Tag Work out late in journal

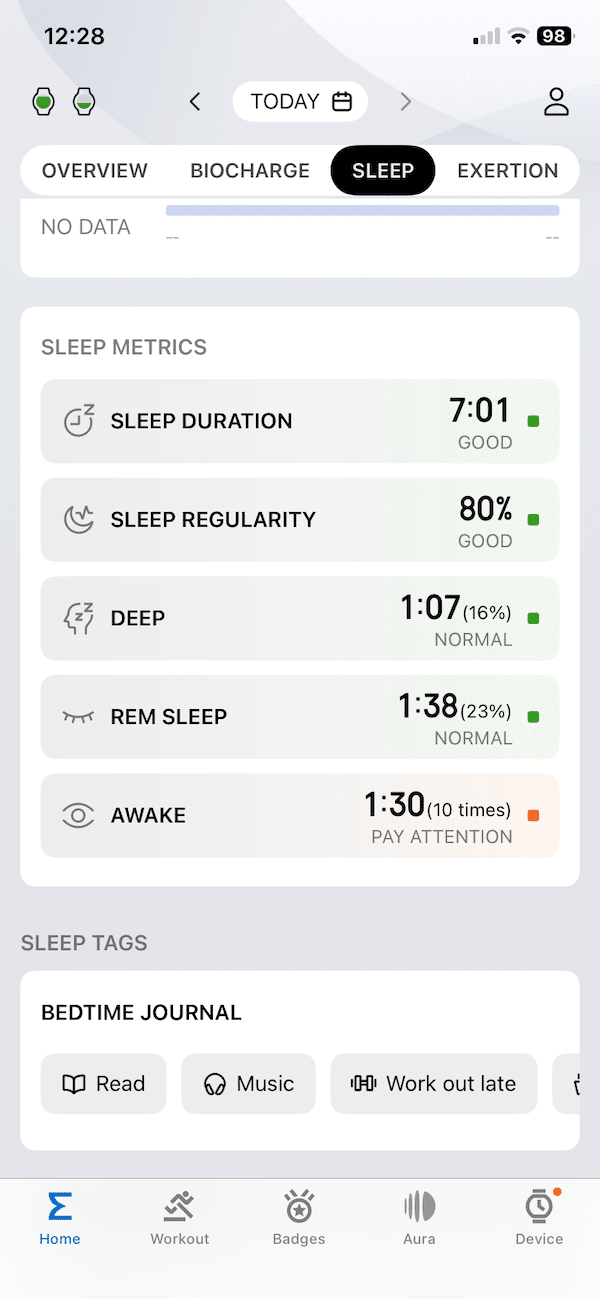coord(433,1083)
